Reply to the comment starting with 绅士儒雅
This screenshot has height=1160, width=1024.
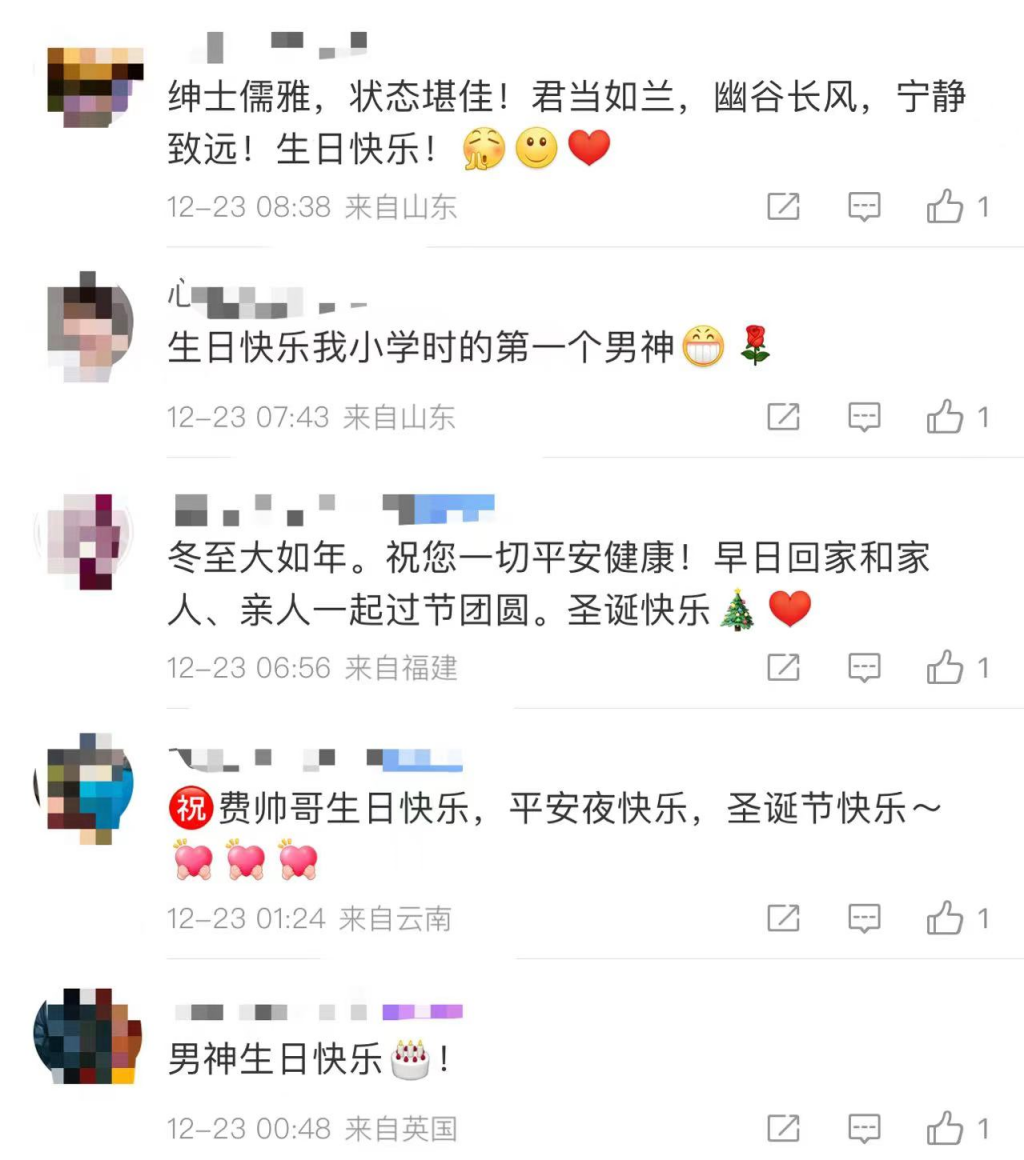[864, 207]
